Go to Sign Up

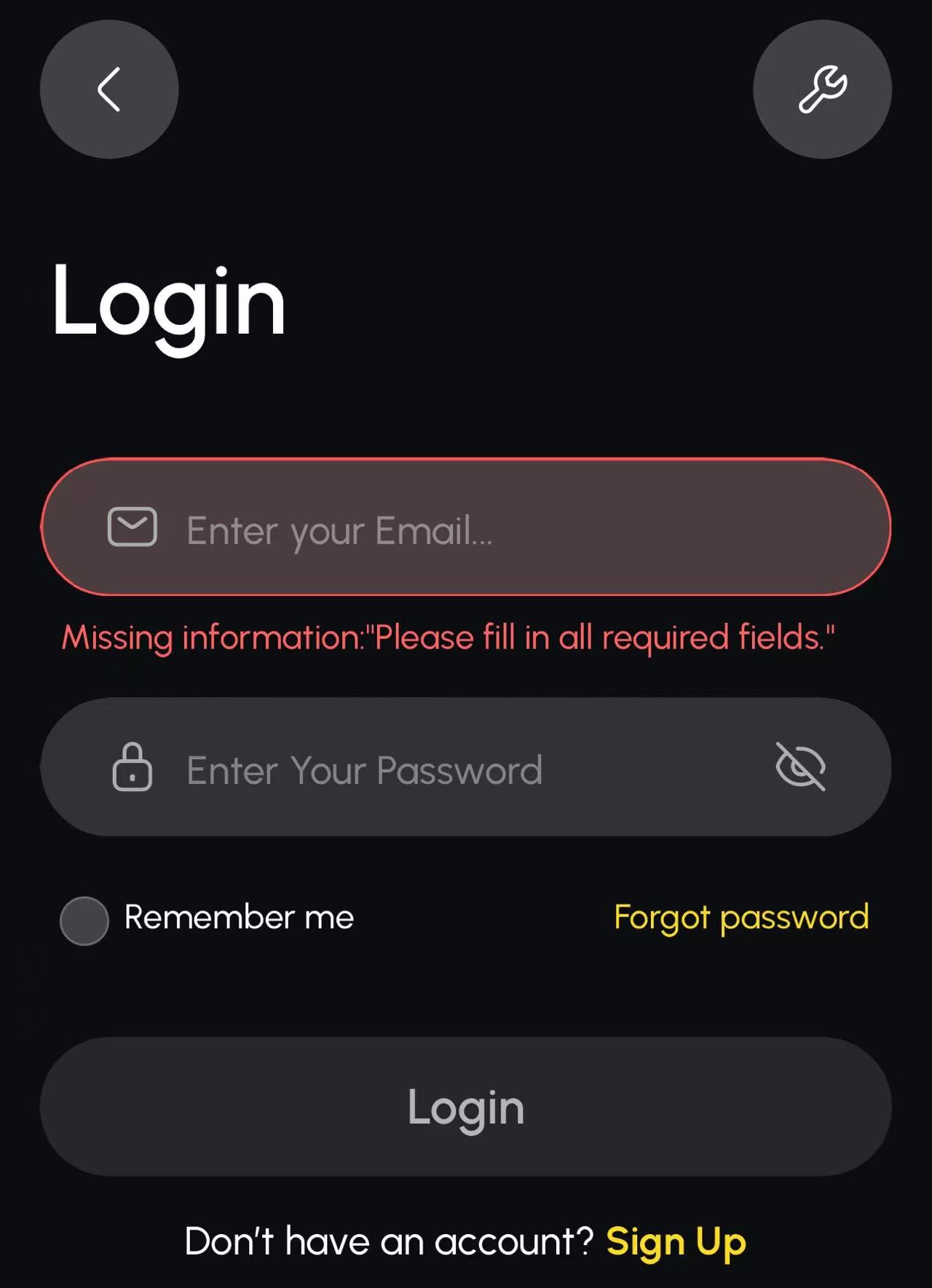point(676,1241)
